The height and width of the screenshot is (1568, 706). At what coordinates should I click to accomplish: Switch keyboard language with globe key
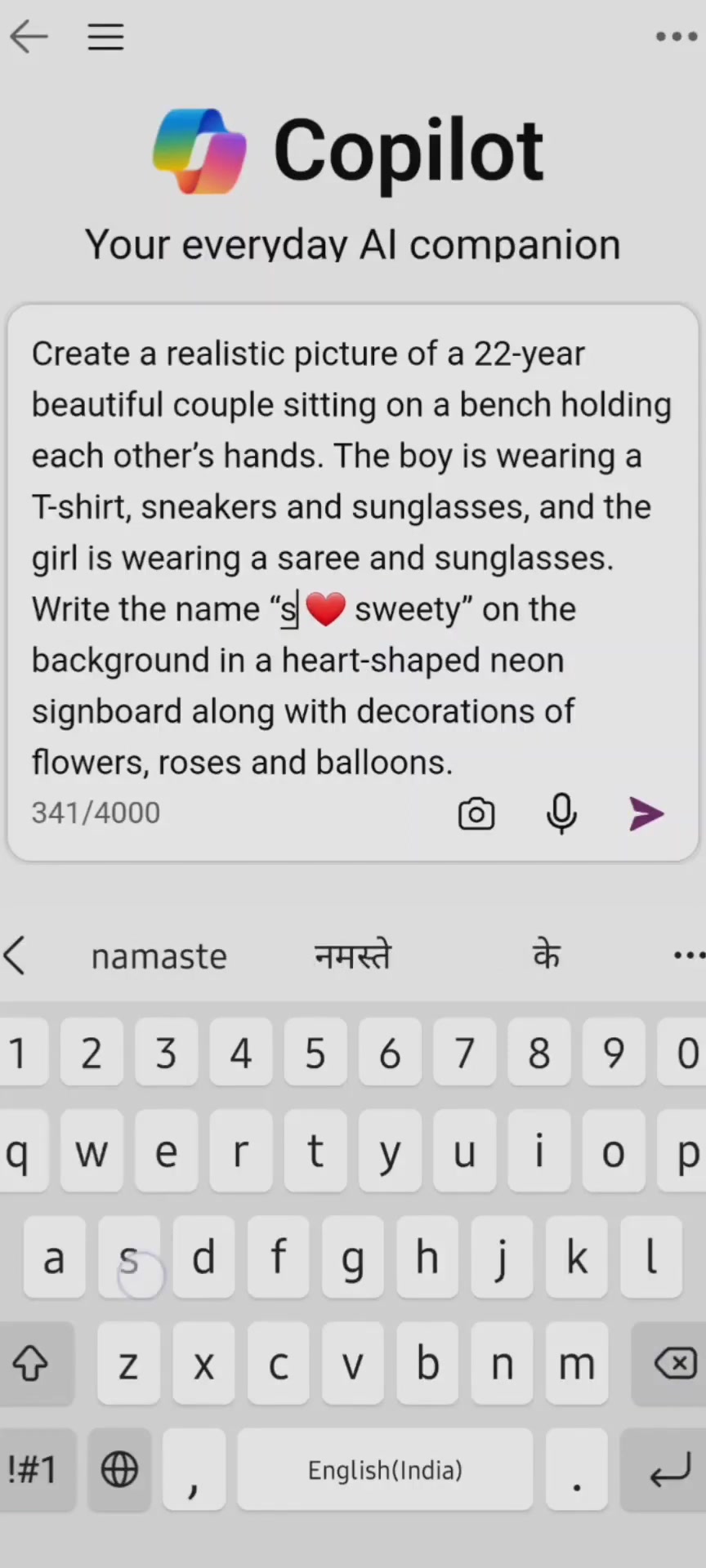click(x=120, y=1470)
